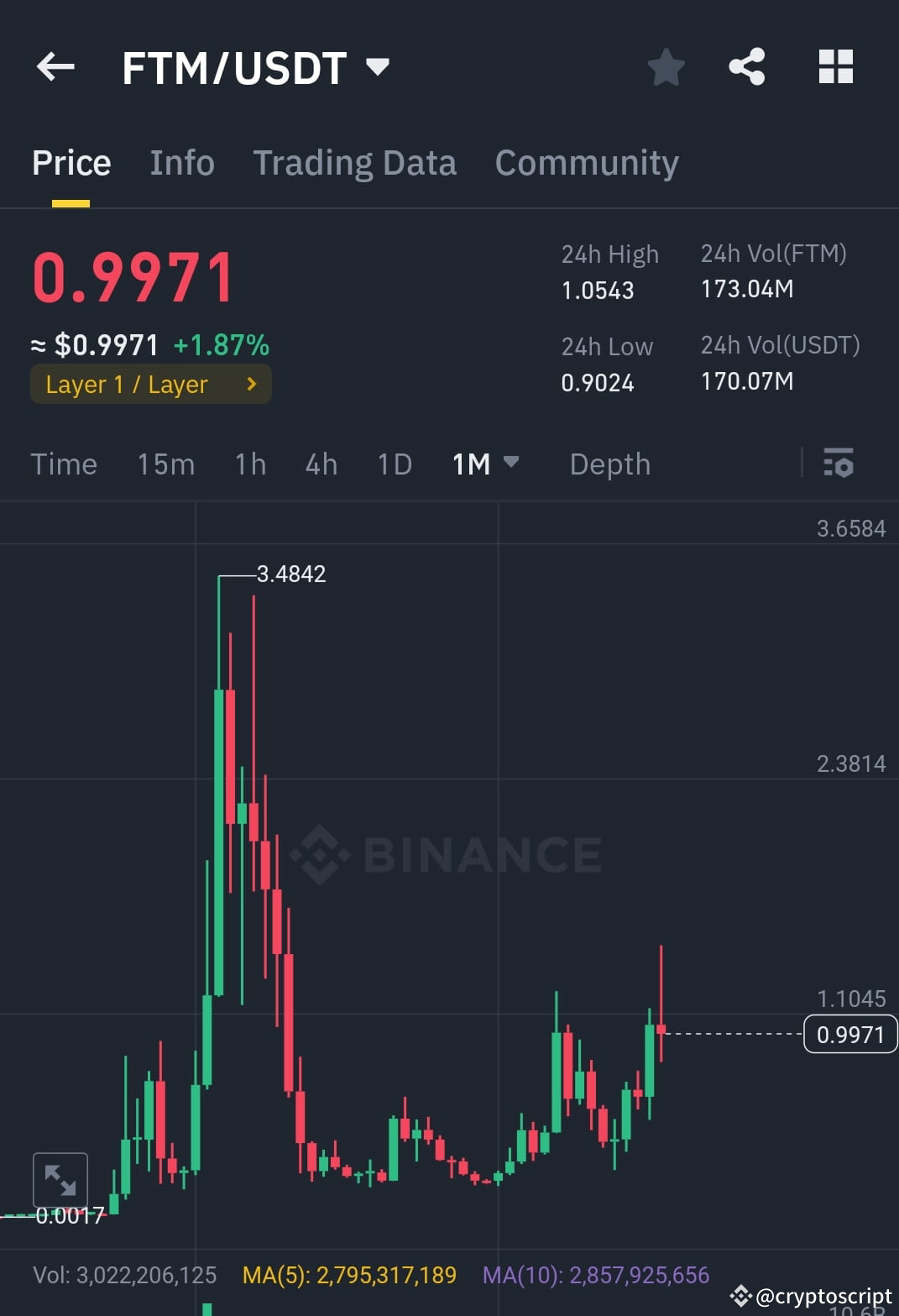The image size is (899, 1316).
Task: Select the 15m candle interval
Action: tap(165, 464)
